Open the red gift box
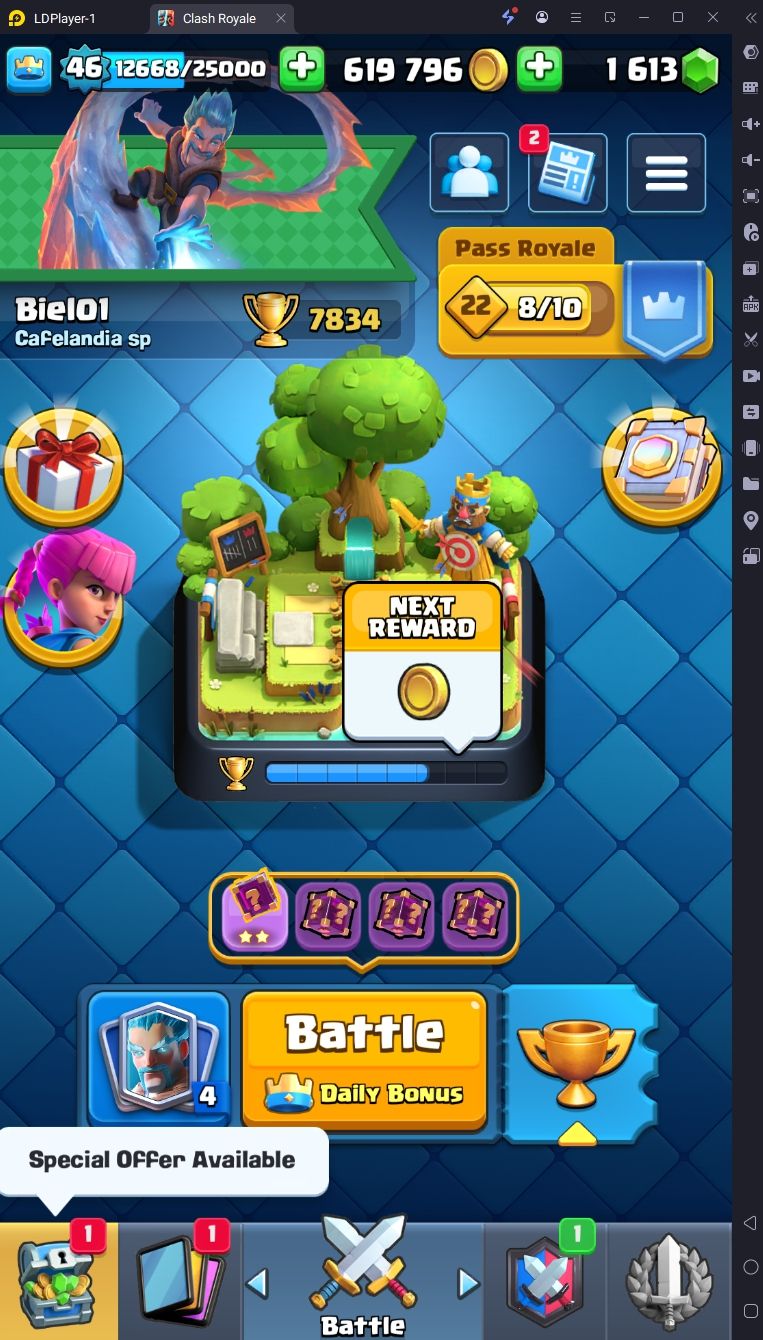The image size is (763, 1340). click(x=64, y=466)
